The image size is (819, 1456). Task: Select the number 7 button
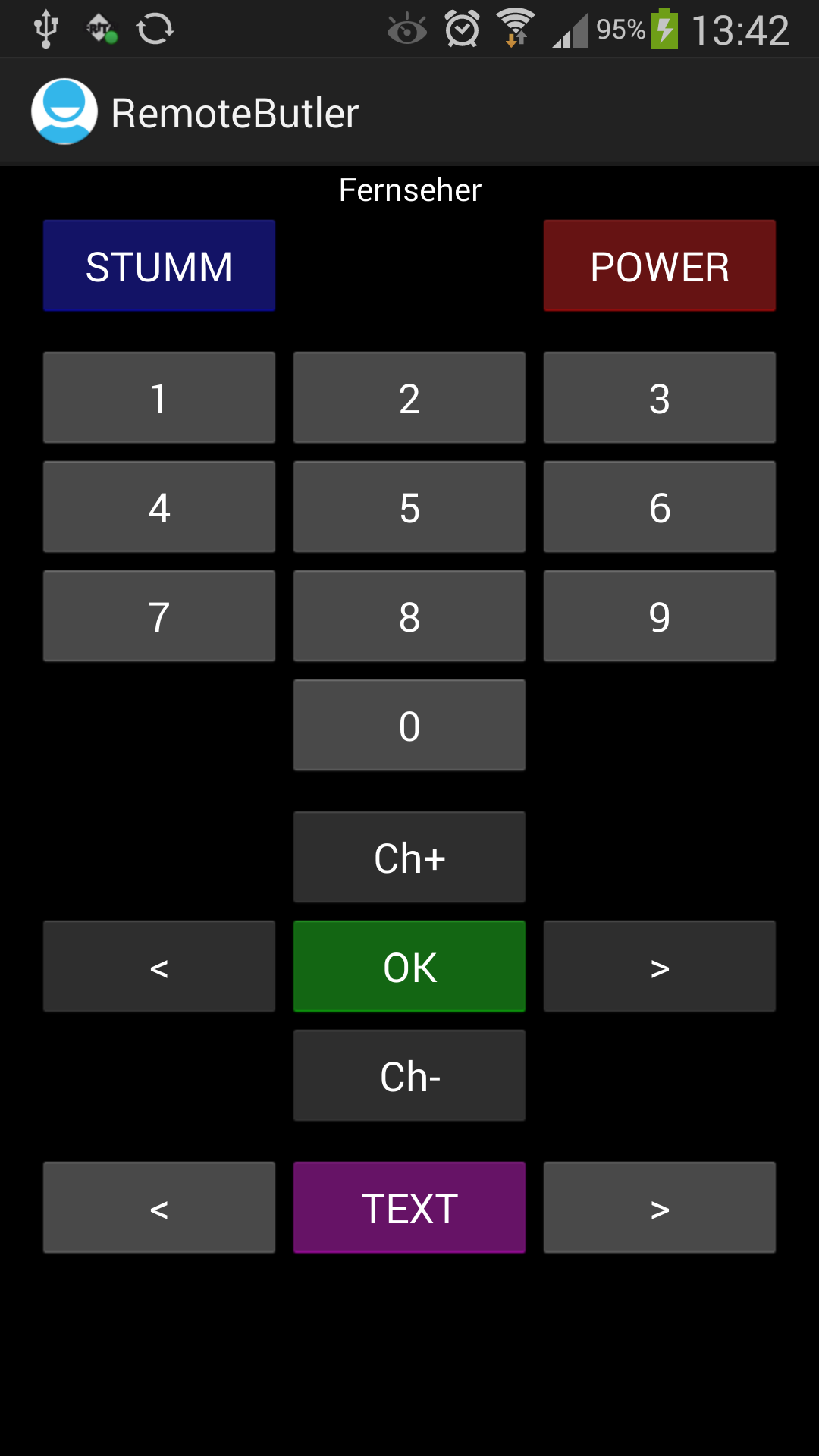159,616
